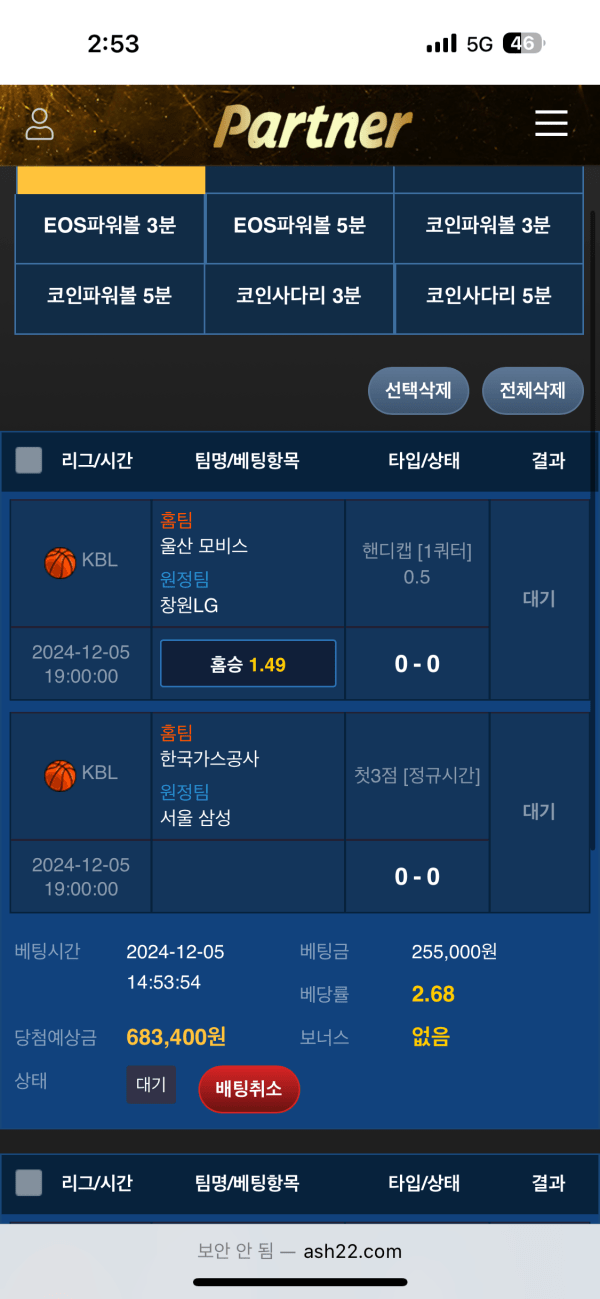Viewport: 600px width, 1299px height.
Task: Select EOS파워볼 5분 game
Action: (299, 225)
